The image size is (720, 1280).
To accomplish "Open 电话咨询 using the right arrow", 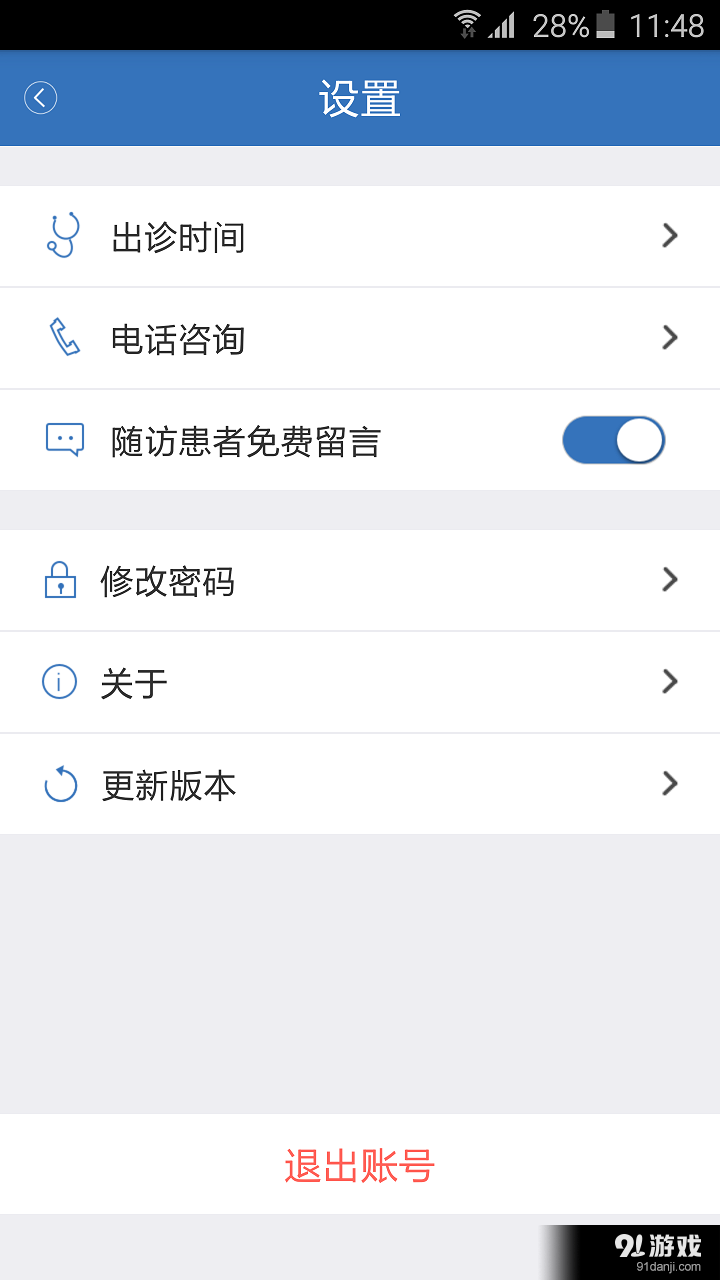I will [x=668, y=337].
